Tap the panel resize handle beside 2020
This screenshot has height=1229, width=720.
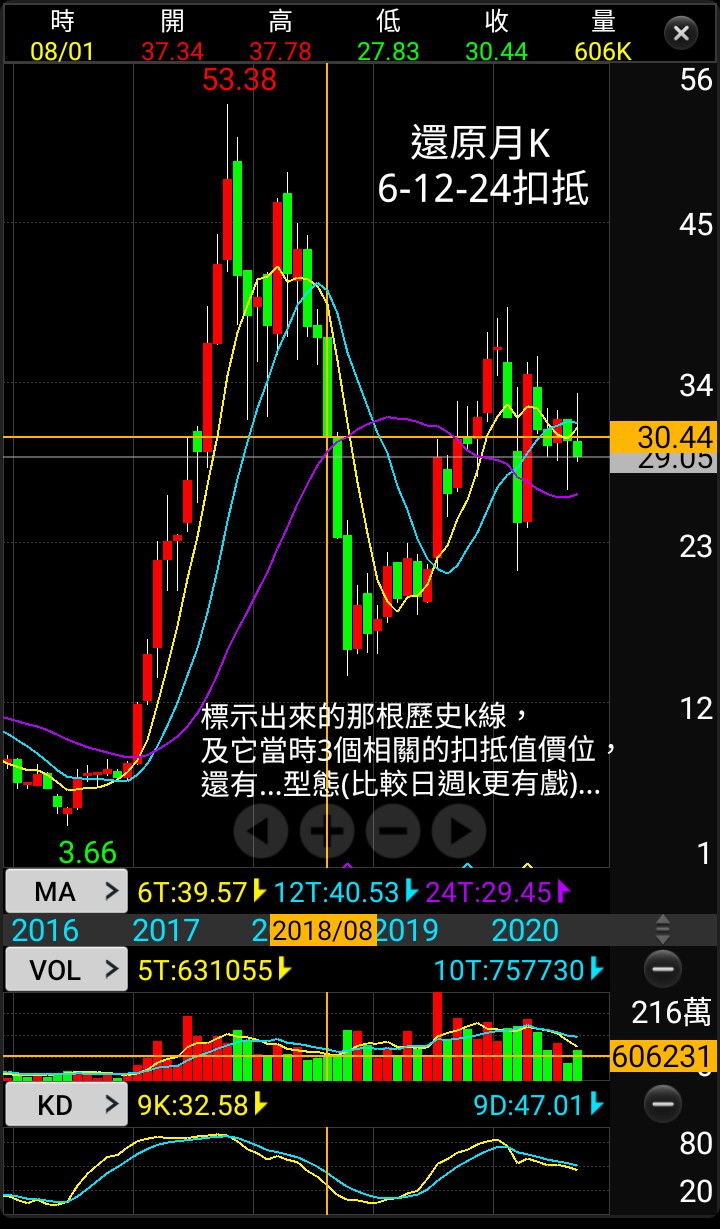[662, 930]
